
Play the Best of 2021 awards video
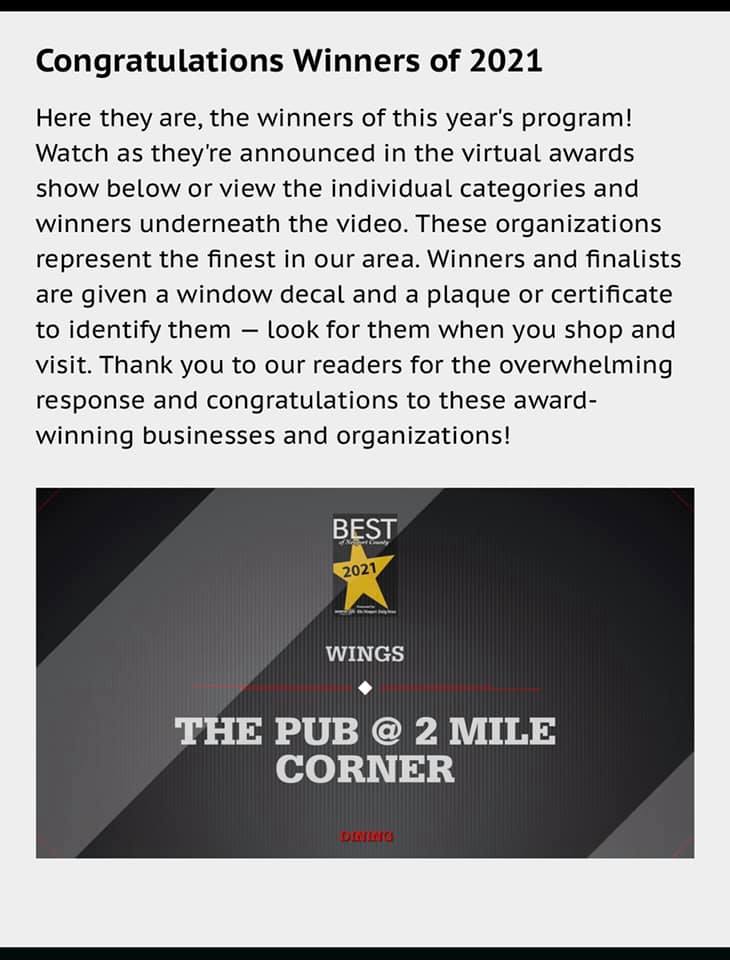coord(365,672)
